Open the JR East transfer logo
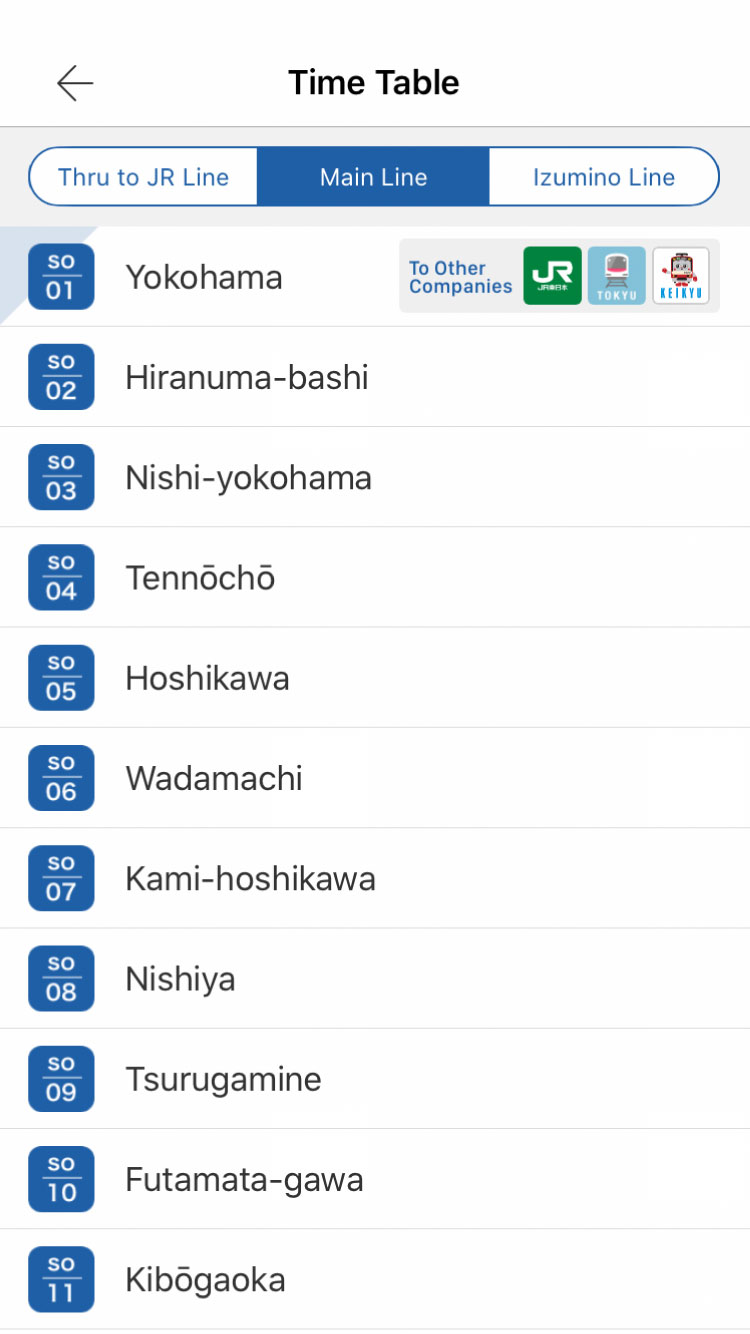This screenshot has height=1334, width=750. (x=552, y=276)
